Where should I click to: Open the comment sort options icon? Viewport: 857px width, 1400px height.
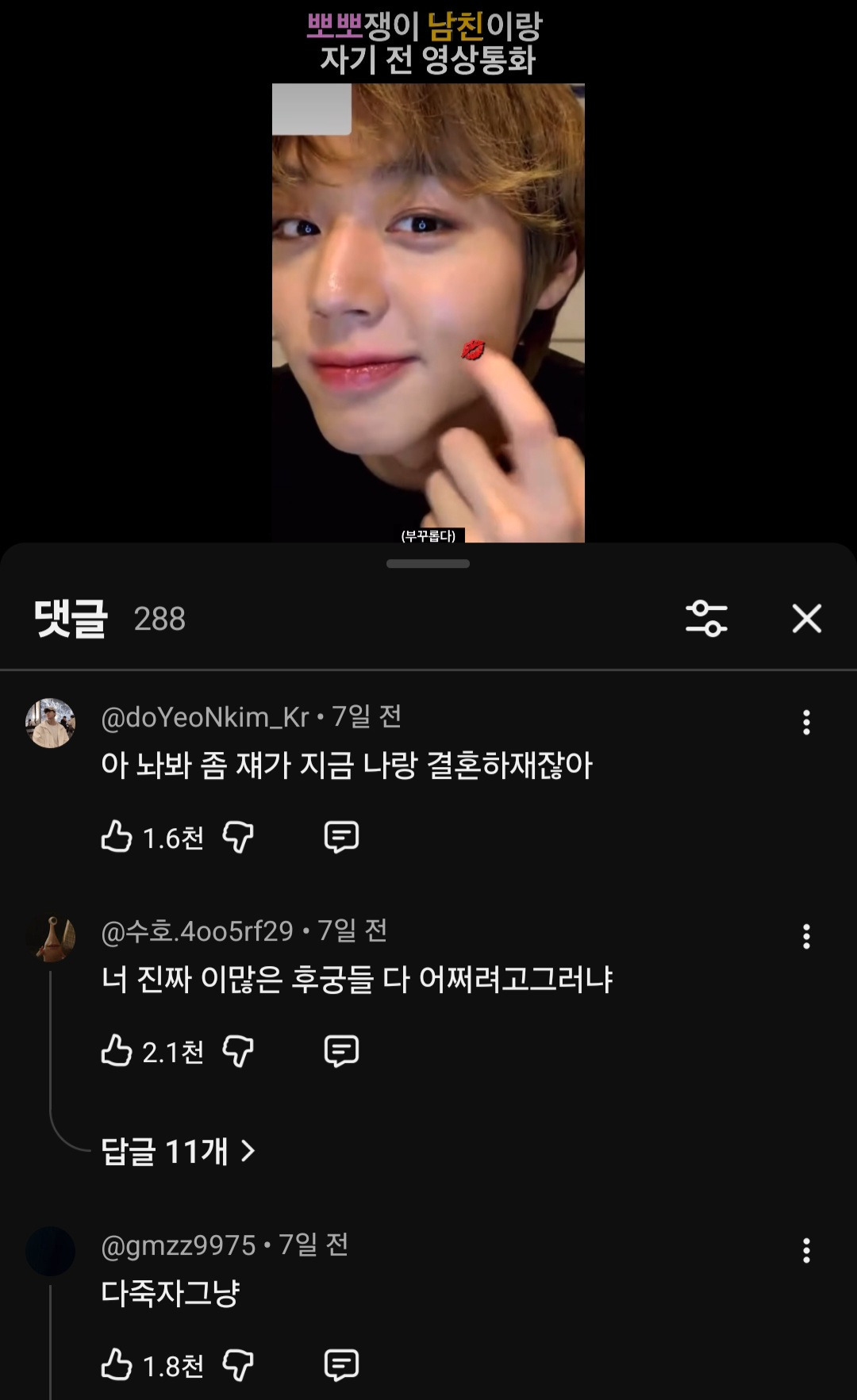coord(706,619)
